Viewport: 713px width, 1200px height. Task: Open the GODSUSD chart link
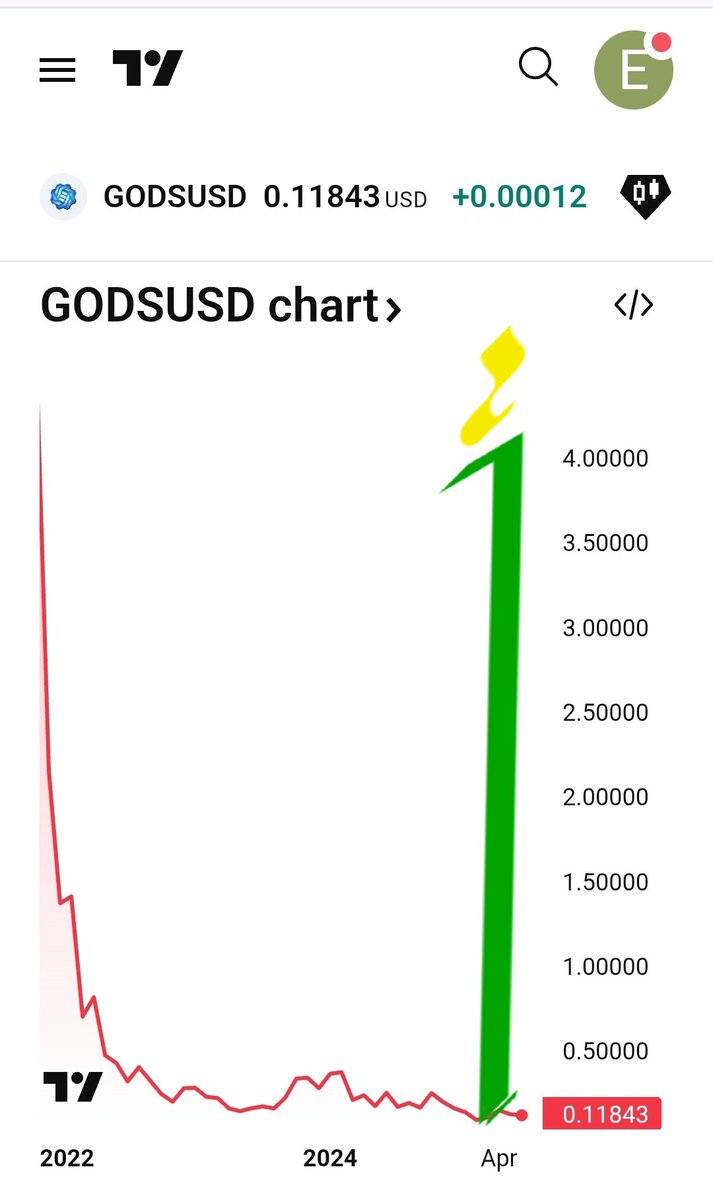point(221,306)
